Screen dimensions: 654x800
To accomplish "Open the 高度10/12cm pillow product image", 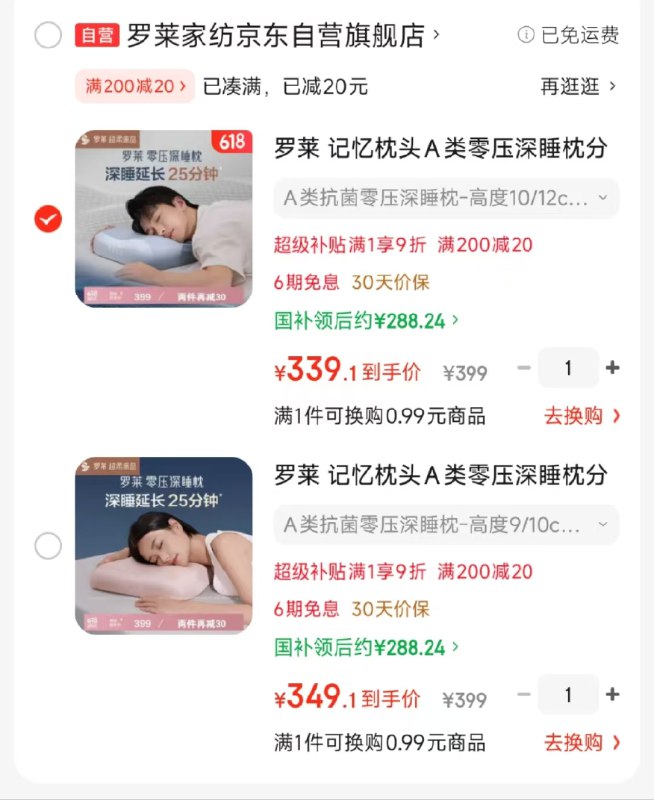I will click(163, 218).
